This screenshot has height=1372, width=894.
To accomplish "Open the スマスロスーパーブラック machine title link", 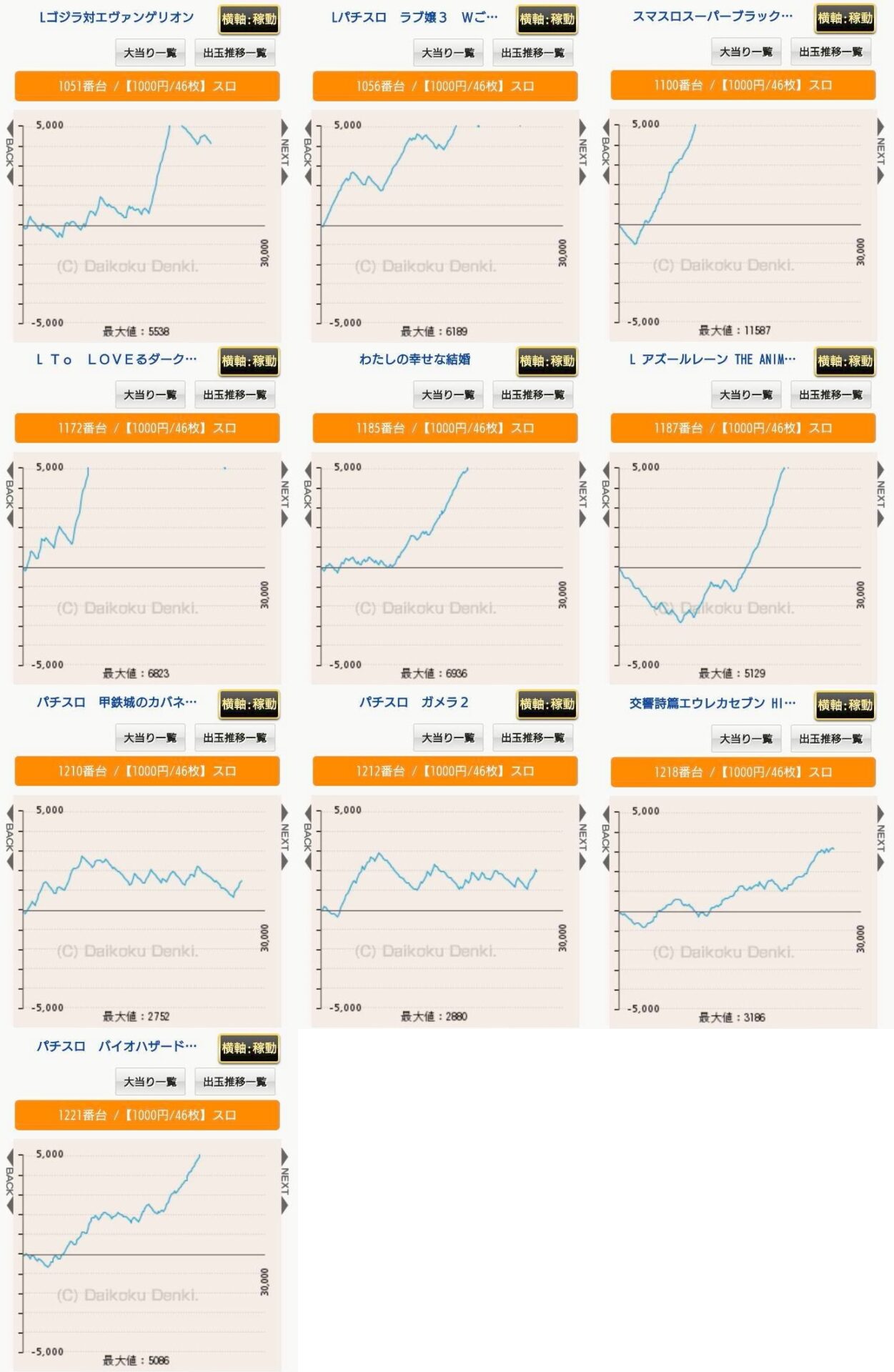I will point(712,16).
